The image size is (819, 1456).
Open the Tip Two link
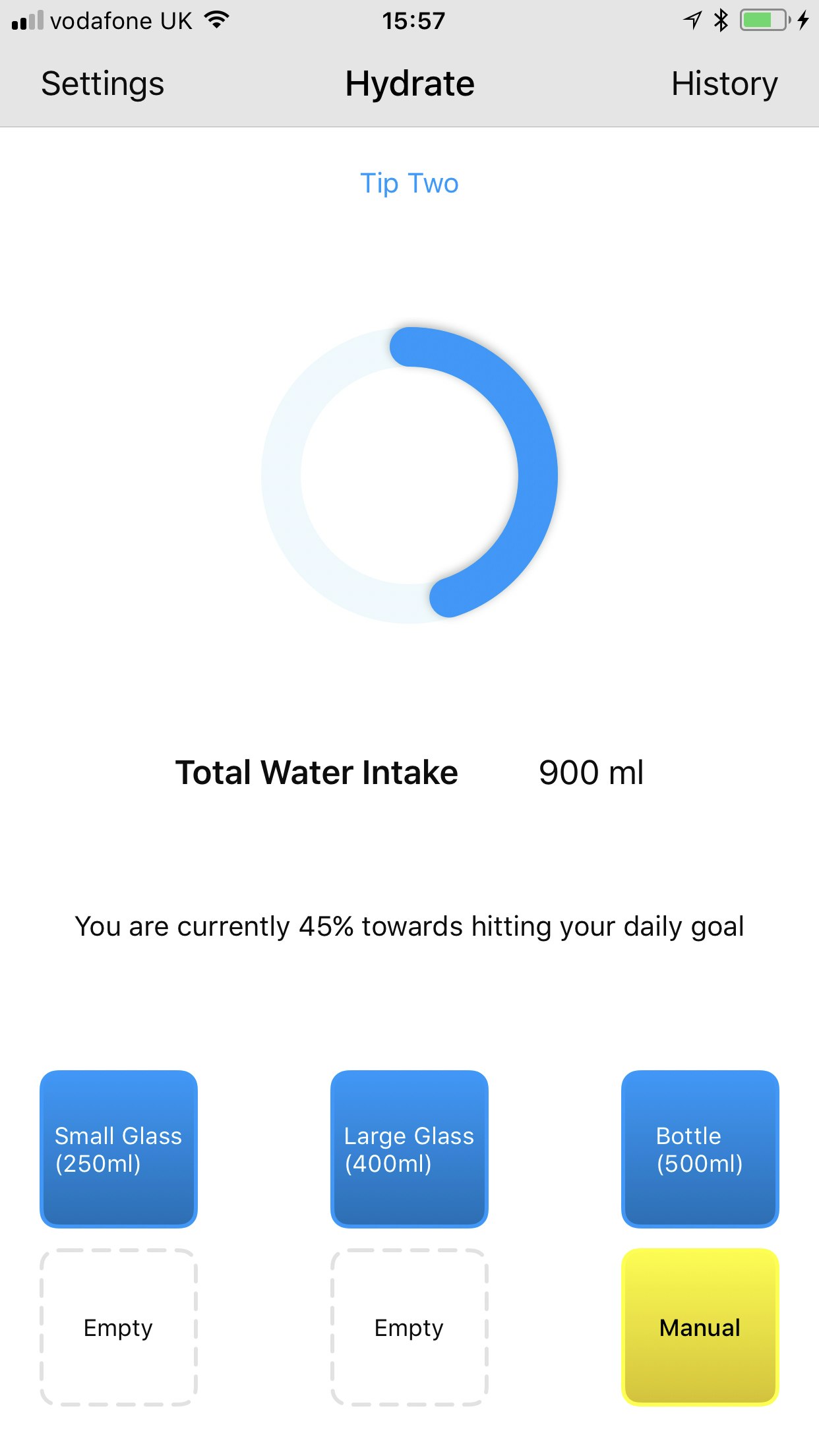(x=409, y=183)
